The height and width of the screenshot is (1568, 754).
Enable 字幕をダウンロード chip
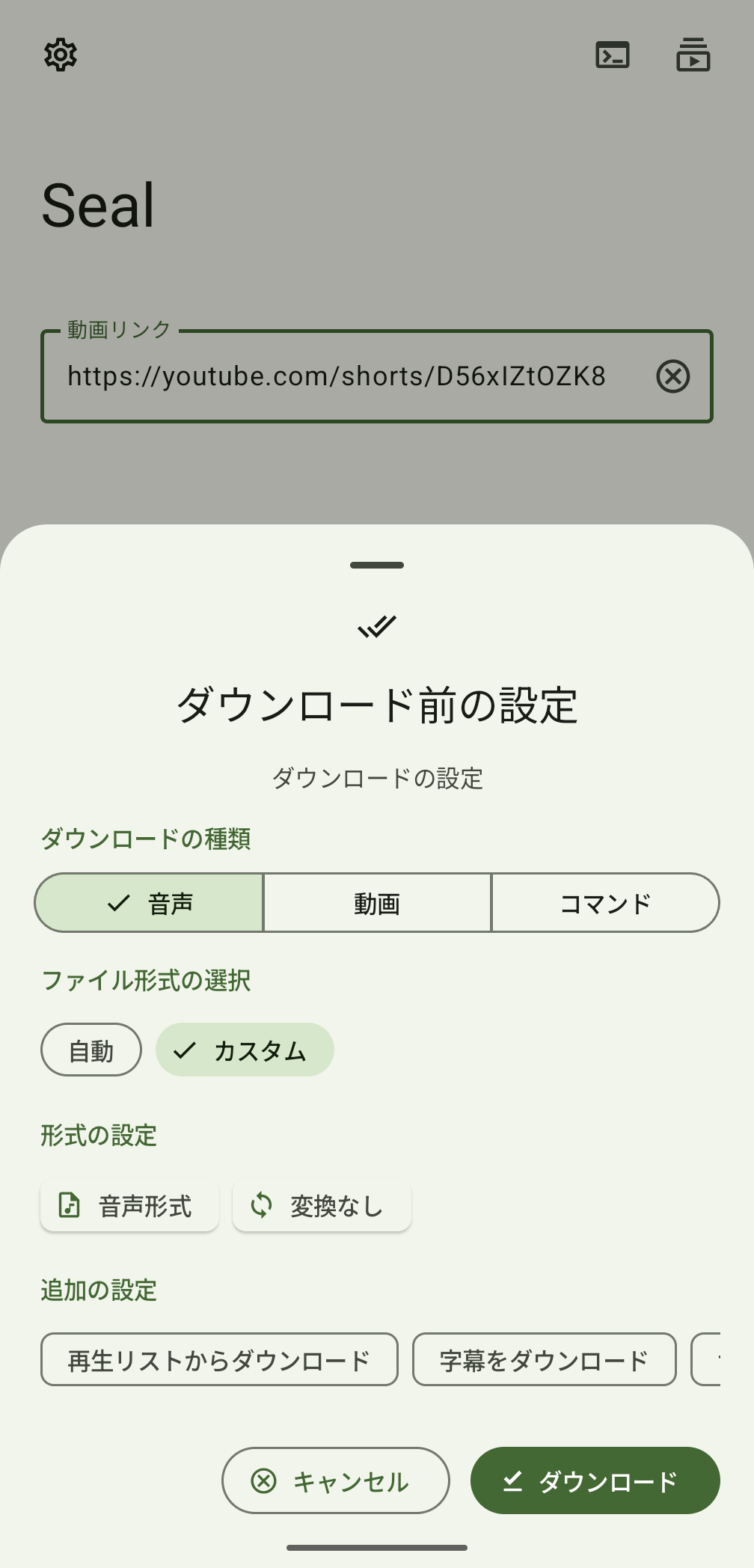[x=544, y=1359]
